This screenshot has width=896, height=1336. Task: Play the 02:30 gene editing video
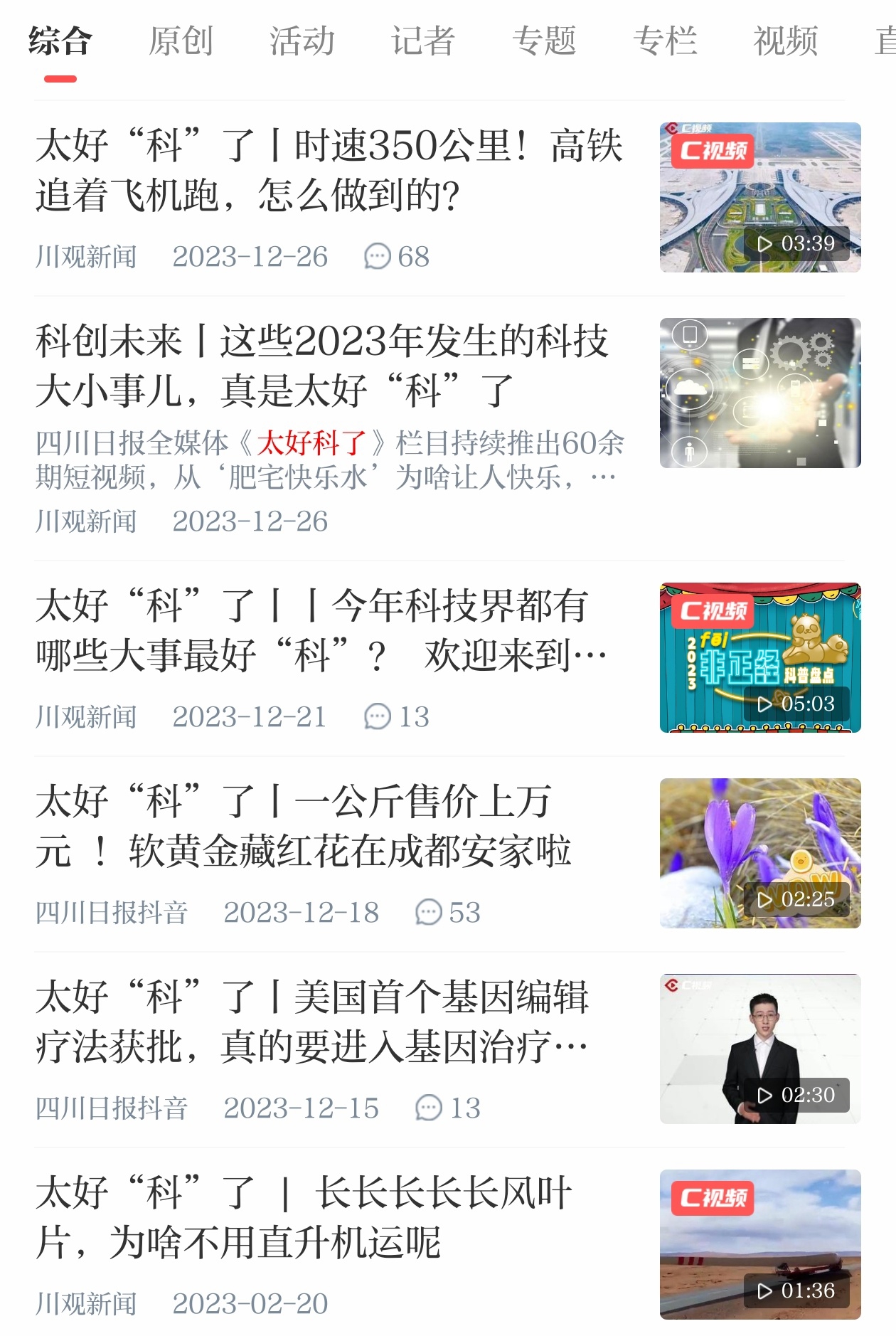760,1049
